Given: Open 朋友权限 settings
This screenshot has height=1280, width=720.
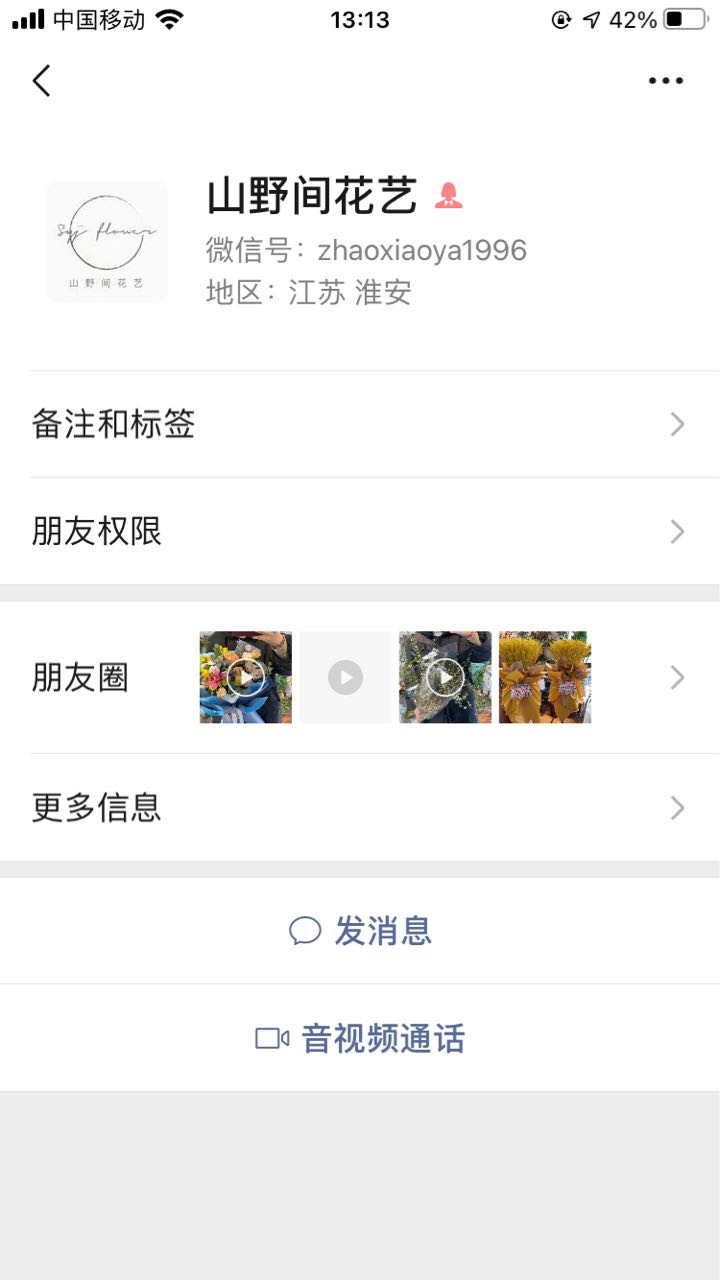Looking at the screenshot, I should 360,531.
